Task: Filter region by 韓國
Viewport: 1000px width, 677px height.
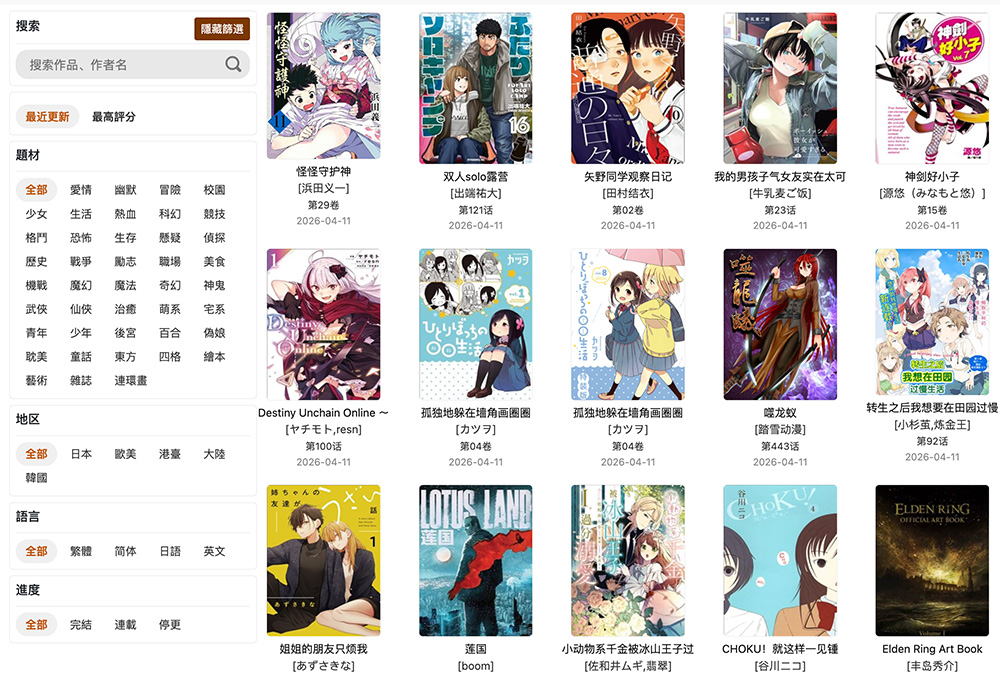Action: point(36,478)
